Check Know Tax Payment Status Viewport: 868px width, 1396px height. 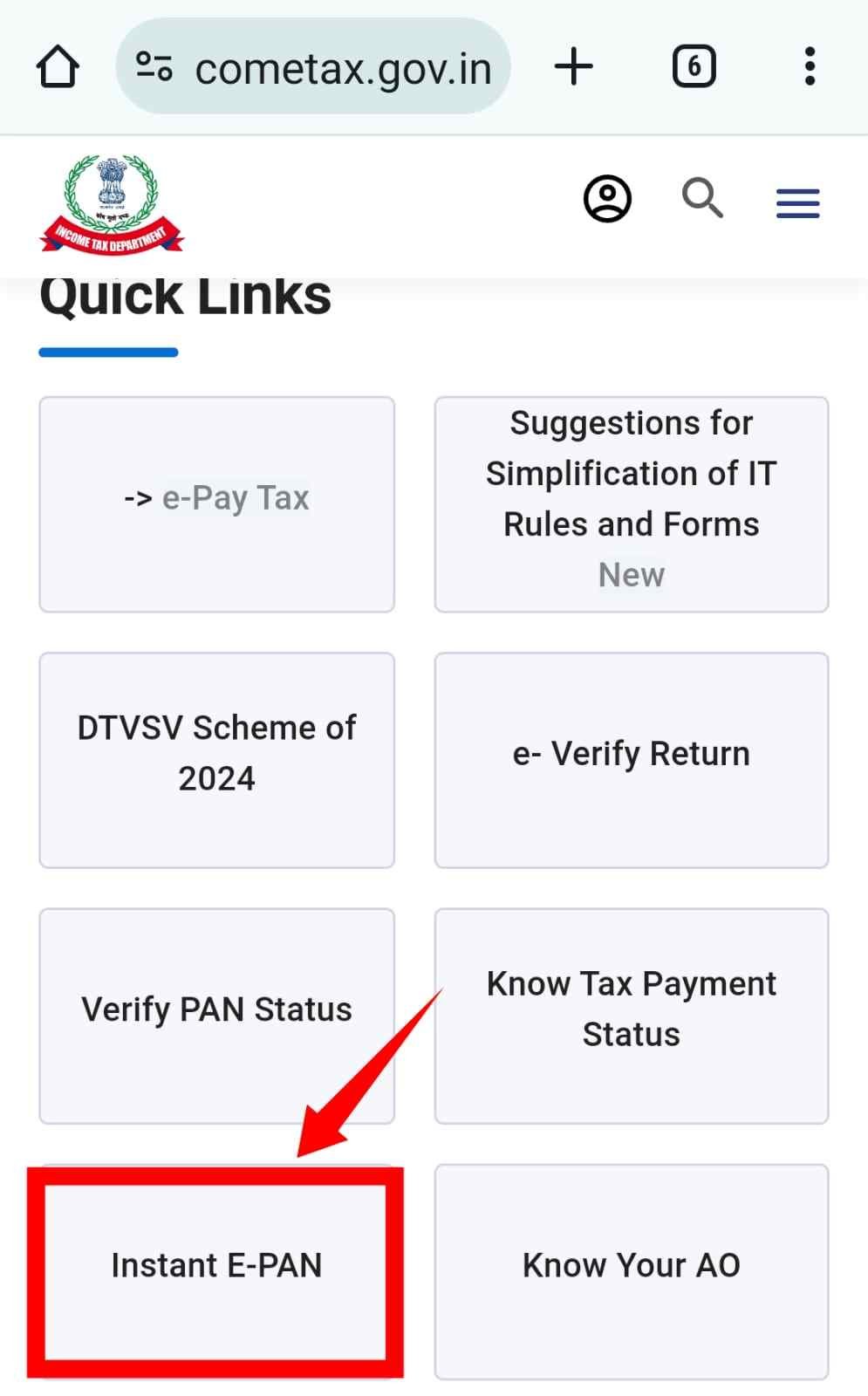coord(631,1010)
